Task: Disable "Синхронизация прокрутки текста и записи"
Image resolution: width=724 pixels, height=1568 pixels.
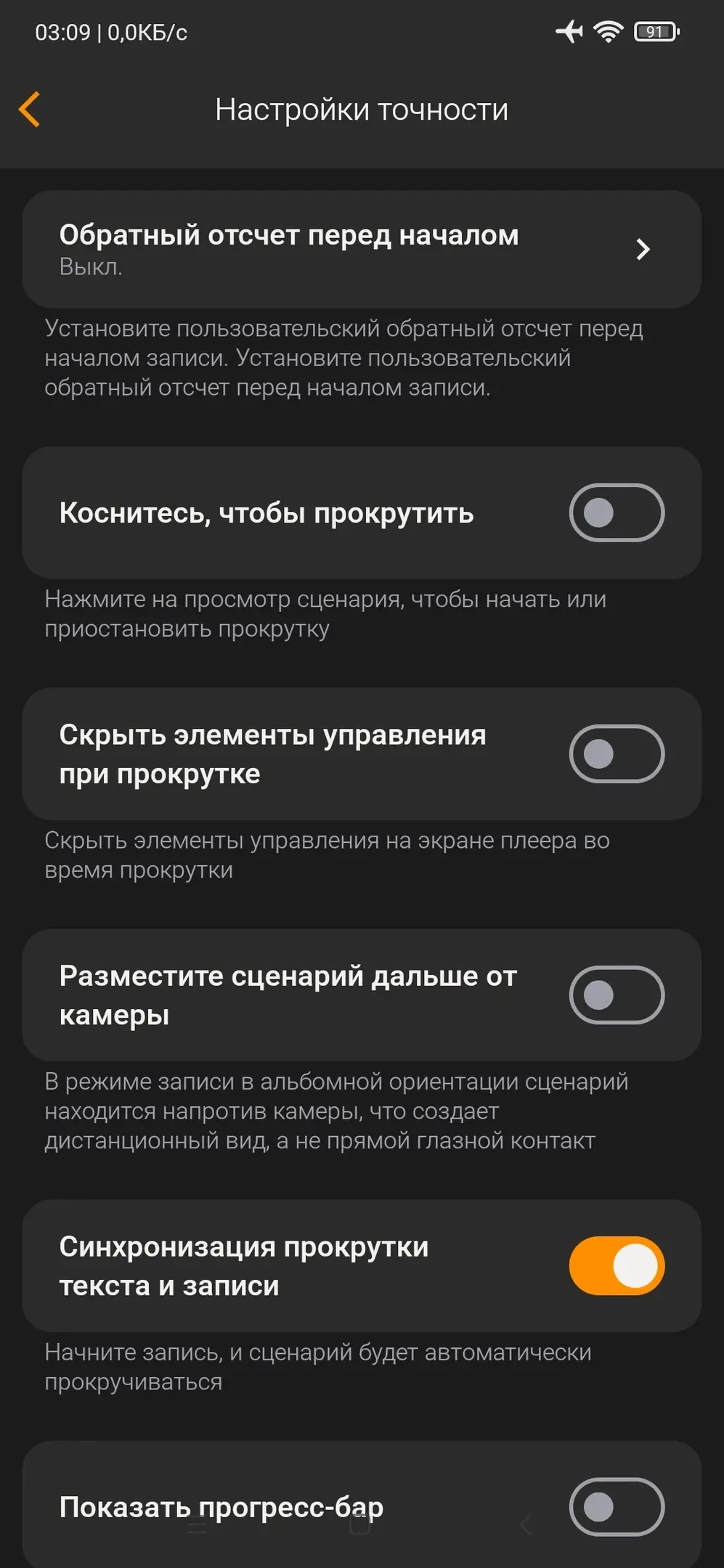Action: (616, 1265)
